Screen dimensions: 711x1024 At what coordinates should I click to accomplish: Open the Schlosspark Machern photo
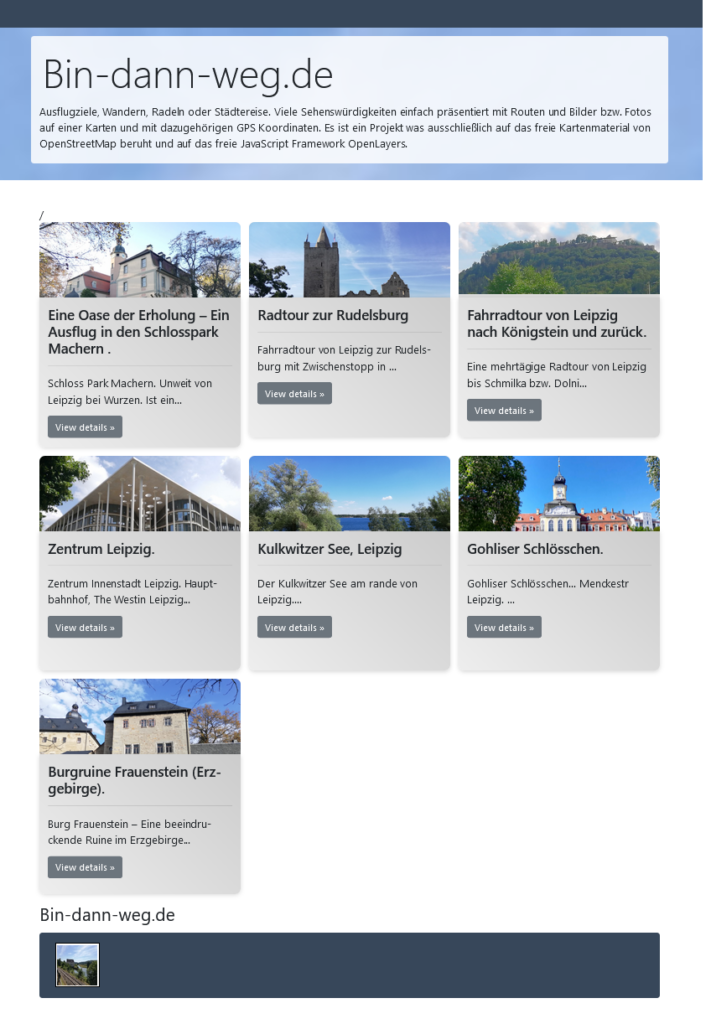coord(139,259)
